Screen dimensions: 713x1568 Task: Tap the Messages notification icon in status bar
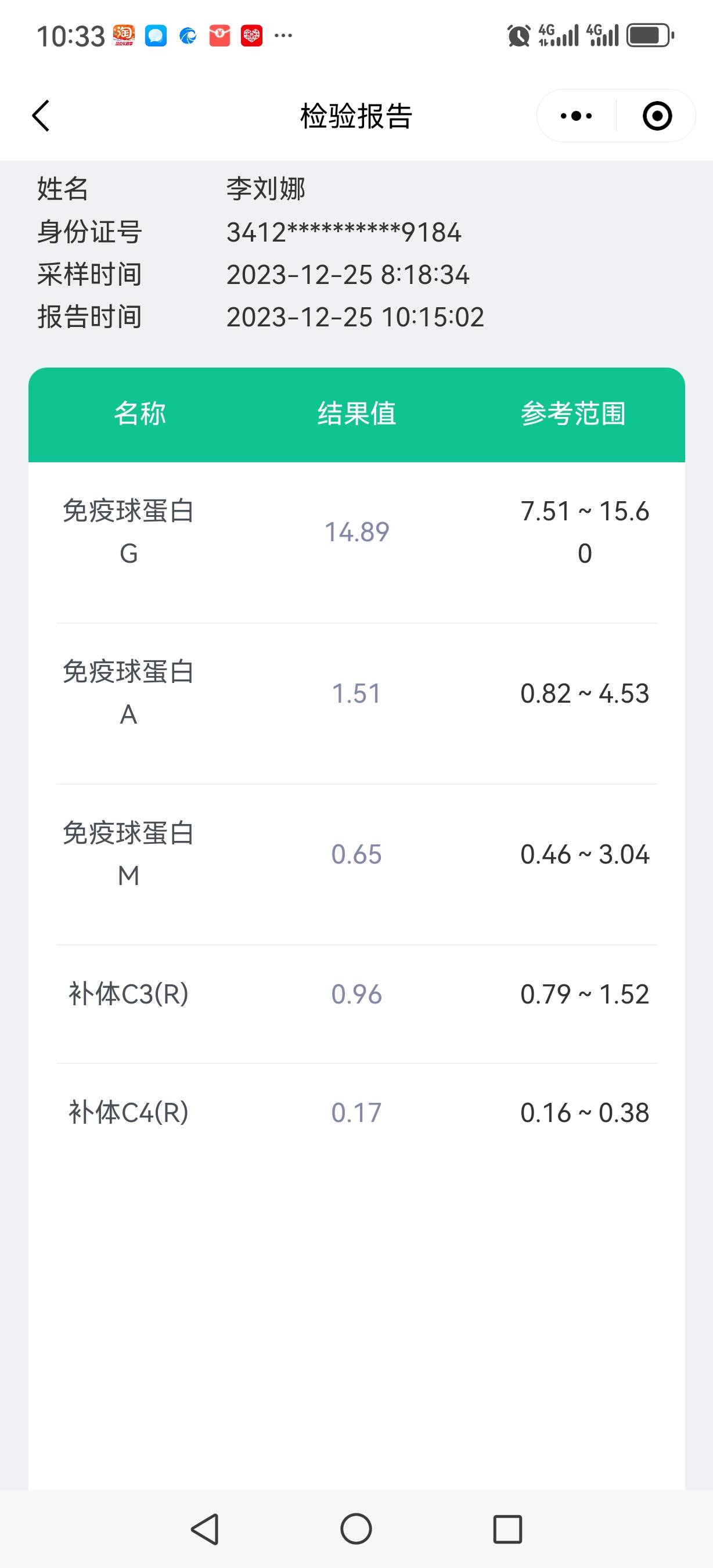click(x=156, y=35)
